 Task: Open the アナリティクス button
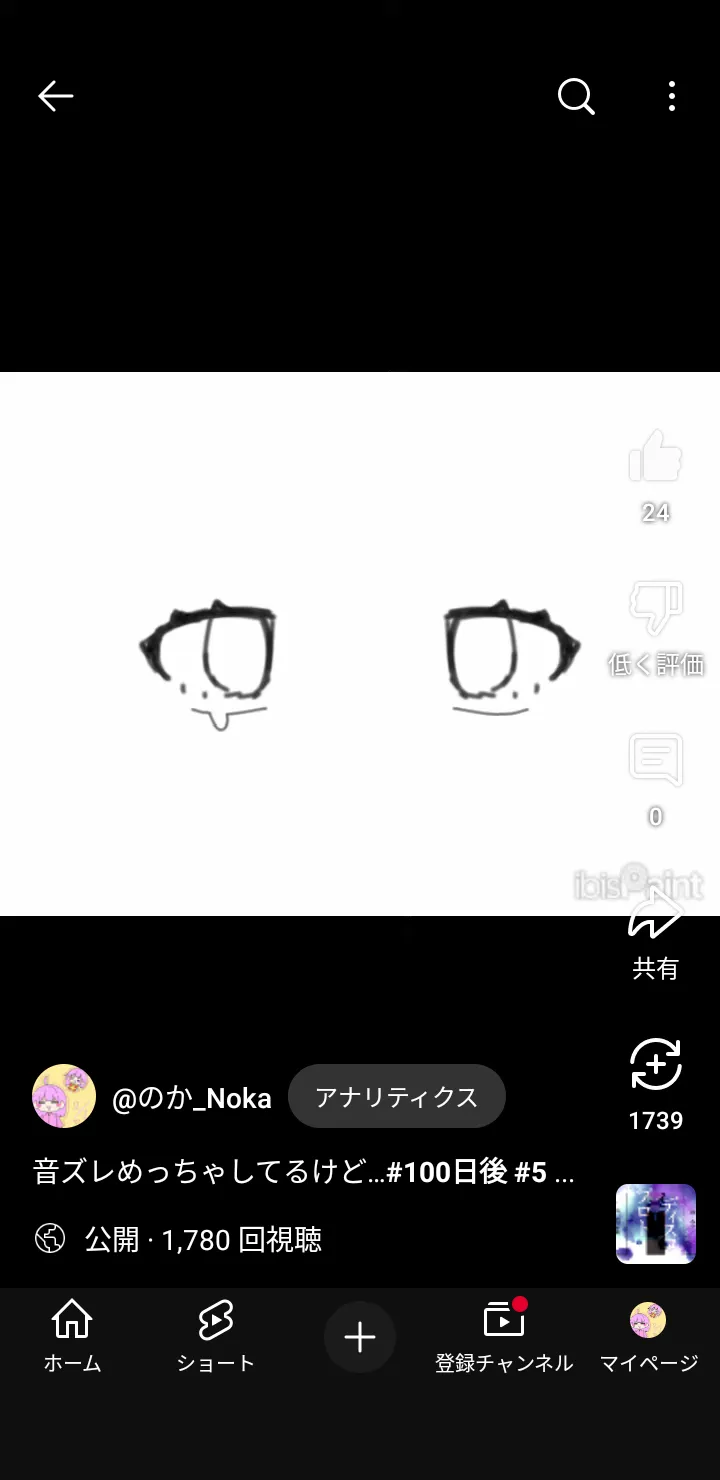(397, 1097)
